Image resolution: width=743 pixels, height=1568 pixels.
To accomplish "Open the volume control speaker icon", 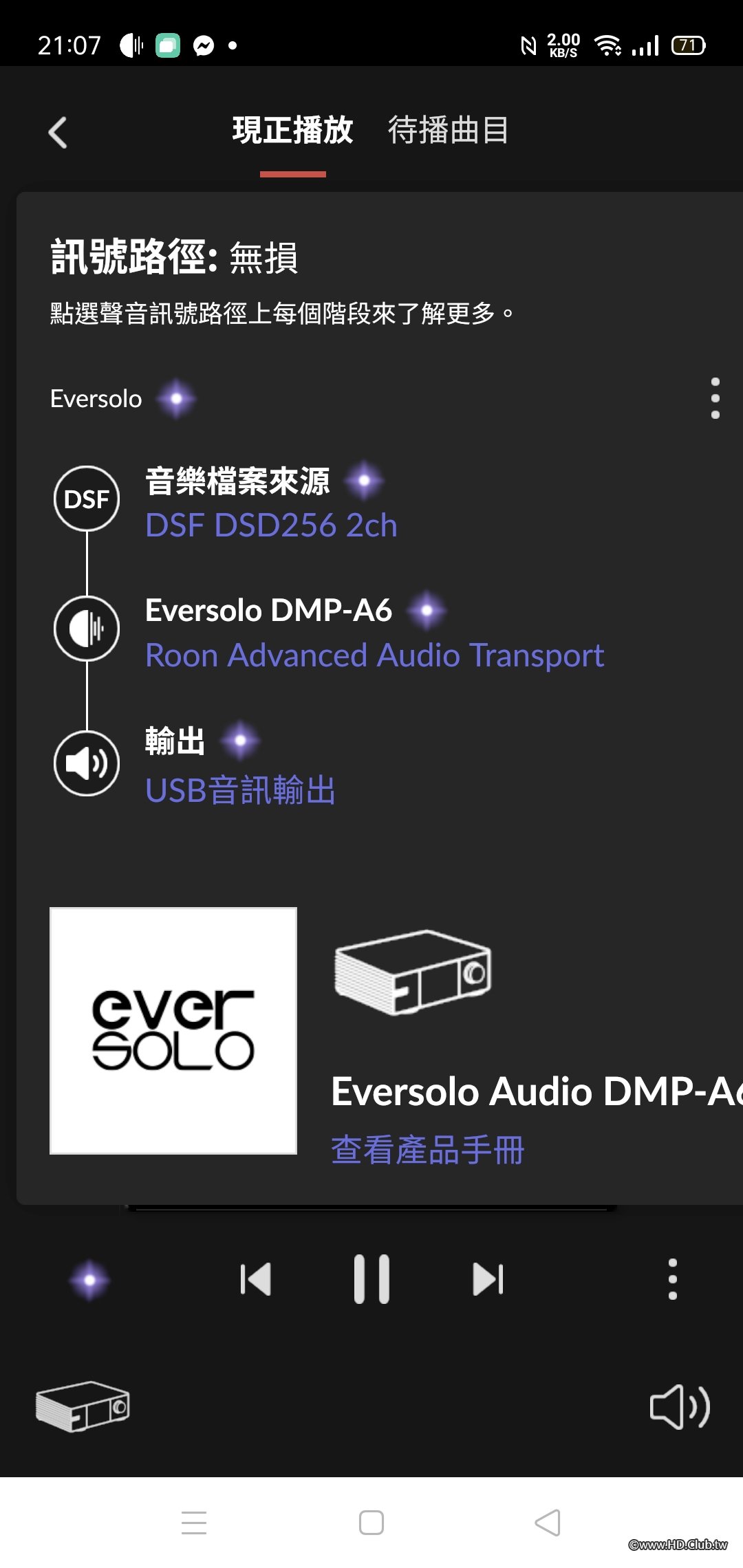I will (678, 1406).
